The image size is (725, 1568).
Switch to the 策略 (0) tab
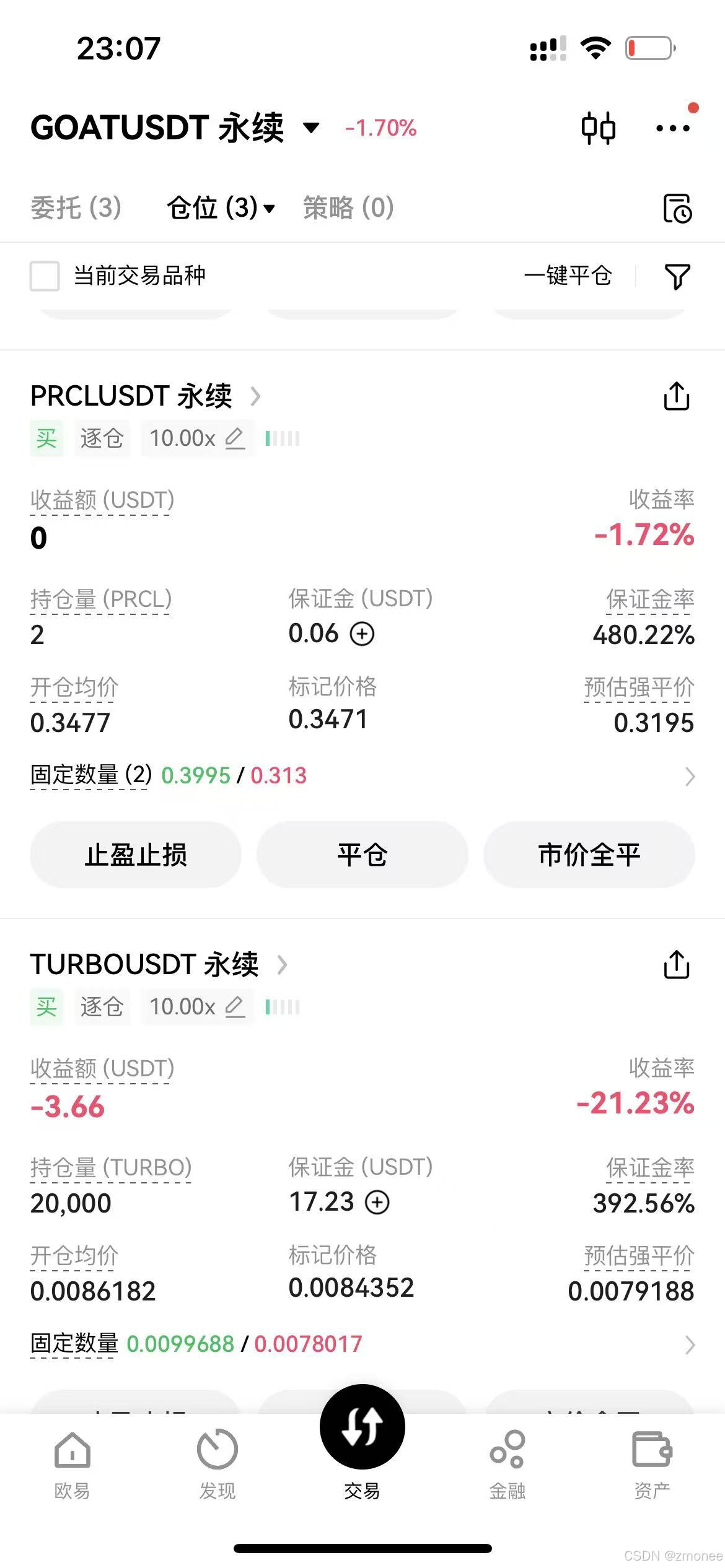coord(347,209)
